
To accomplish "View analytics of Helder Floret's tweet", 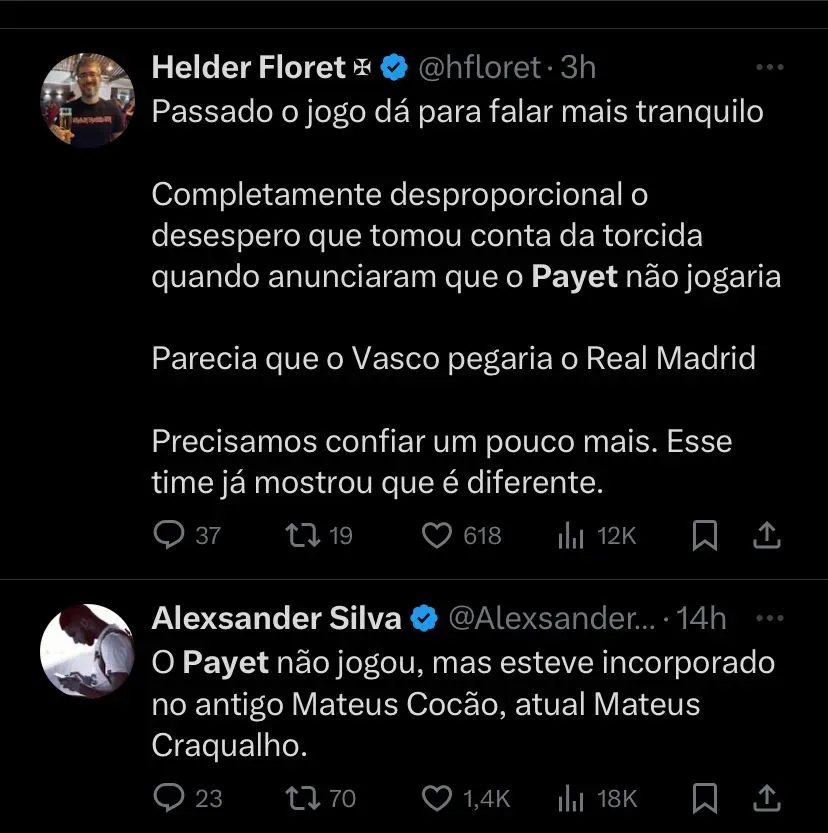I will click(x=570, y=537).
